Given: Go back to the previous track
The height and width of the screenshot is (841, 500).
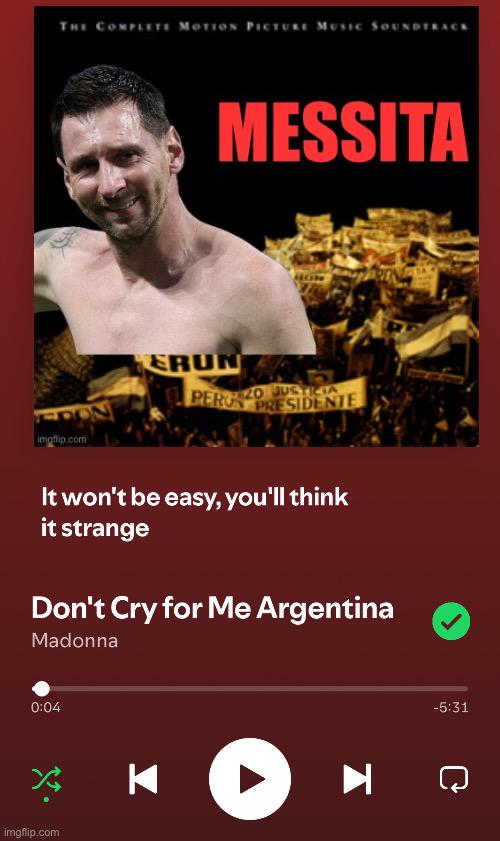Looking at the screenshot, I should tap(143, 779).
